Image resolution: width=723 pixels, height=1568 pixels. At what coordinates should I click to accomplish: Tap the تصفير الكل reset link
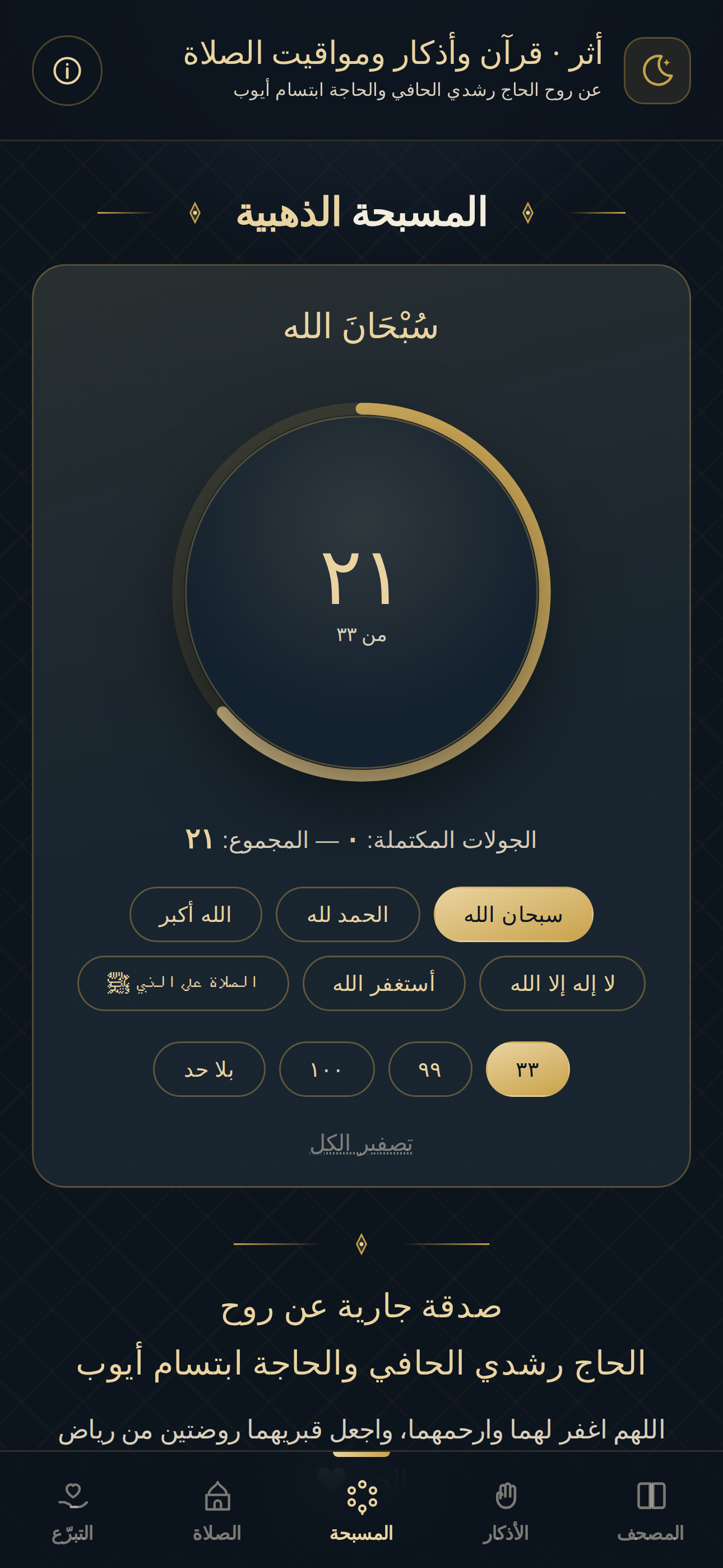click(361, 1143)
